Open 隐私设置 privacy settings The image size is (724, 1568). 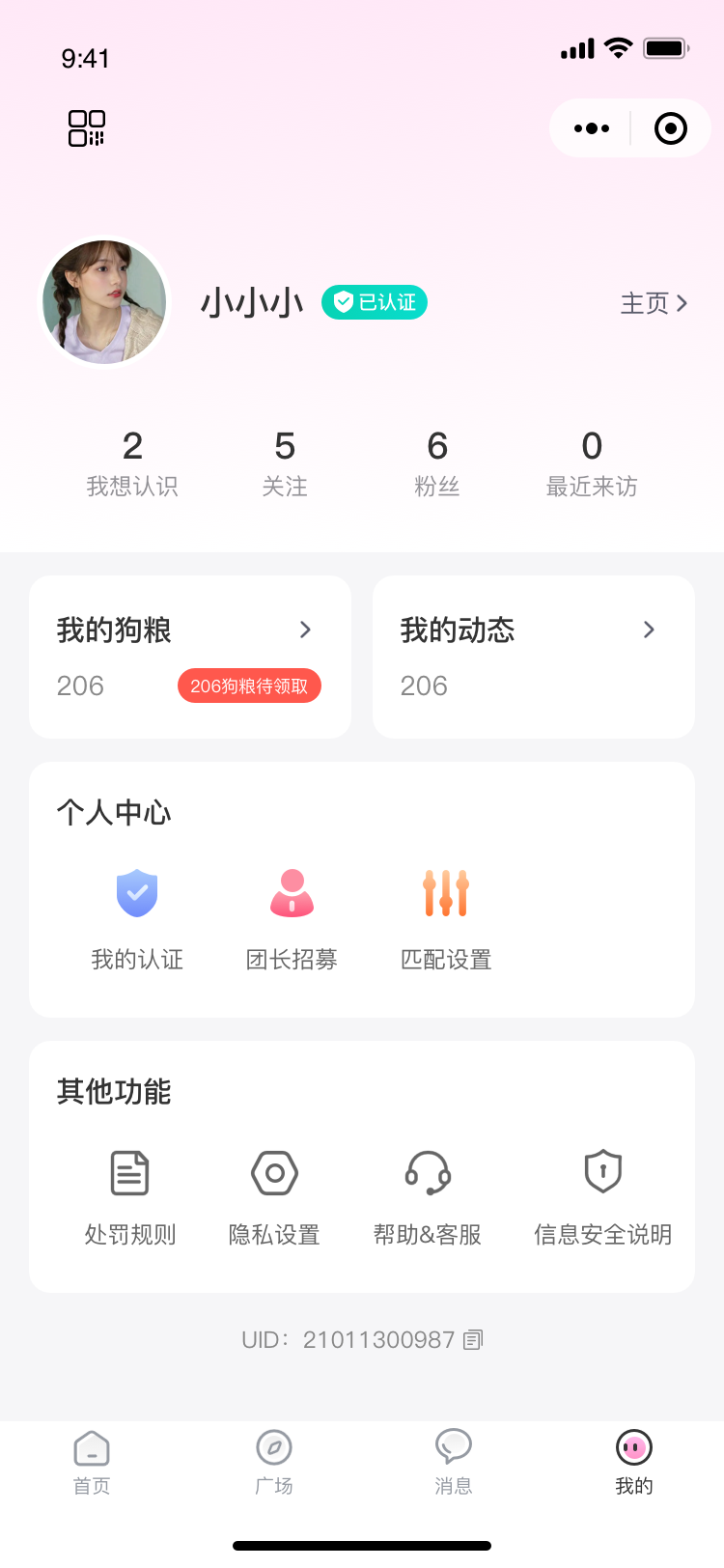coord(274,1195)
